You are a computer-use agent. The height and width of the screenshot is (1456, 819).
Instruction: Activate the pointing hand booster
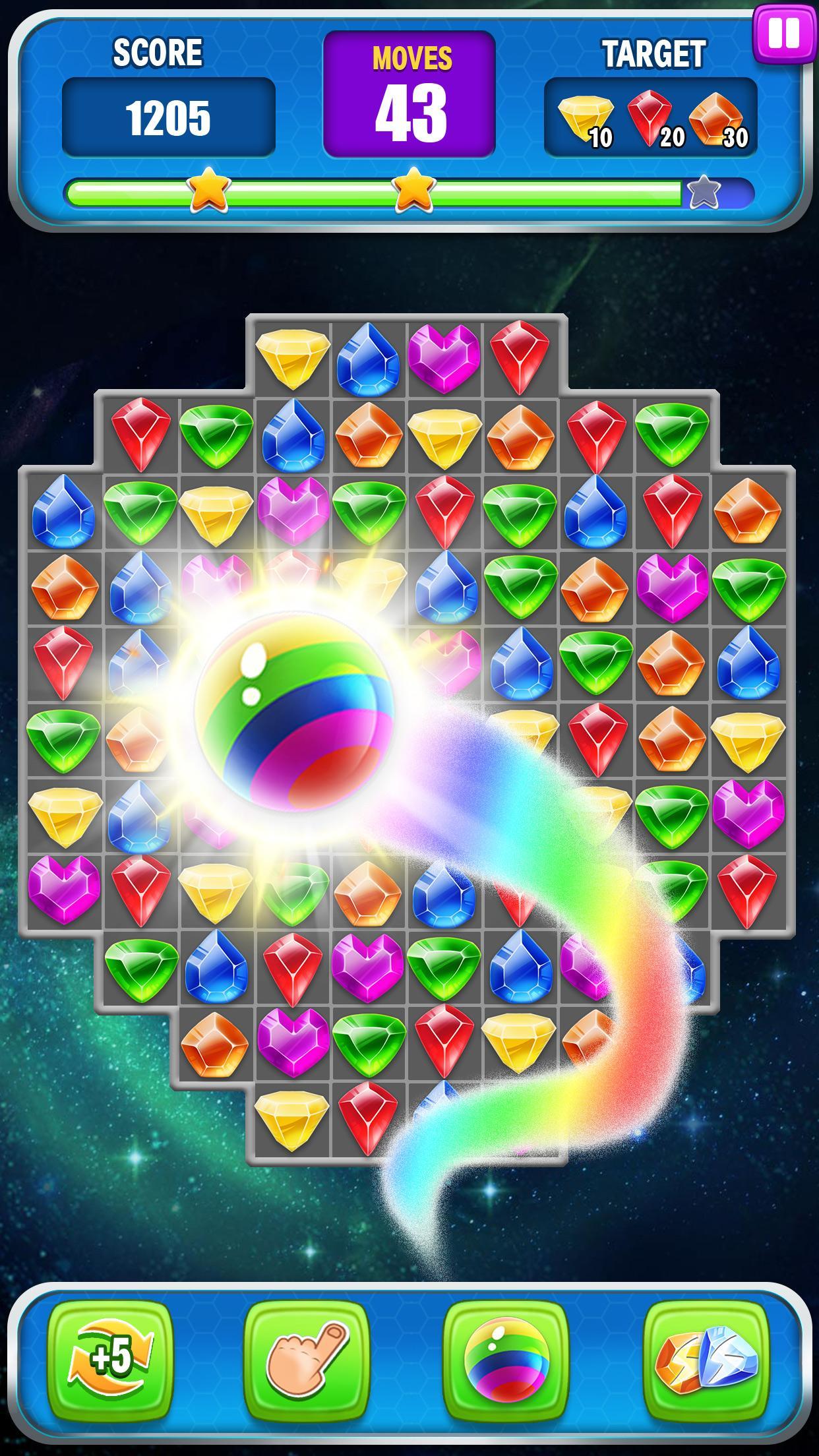pyautogui.click(x=307, y=1361)
